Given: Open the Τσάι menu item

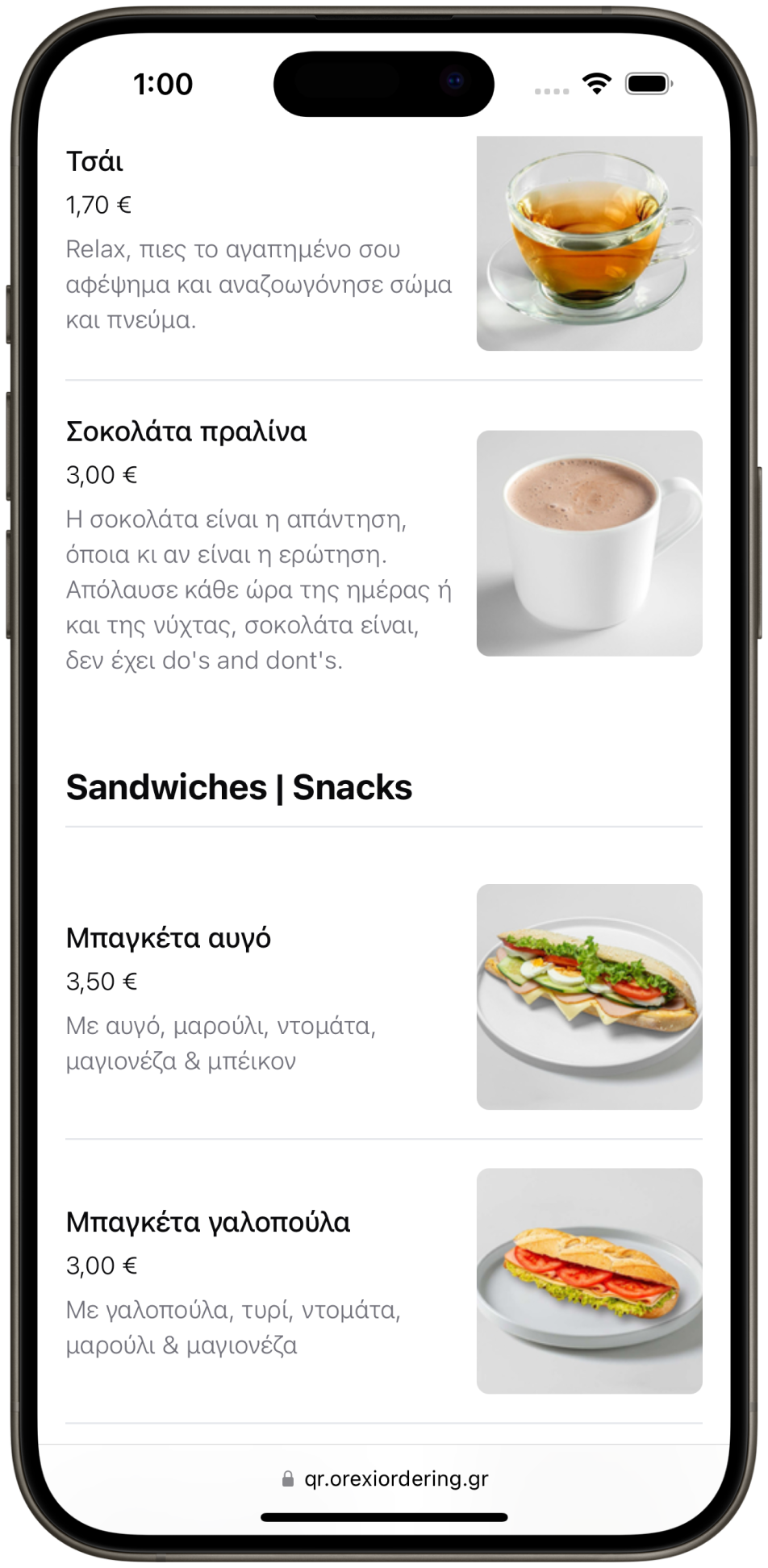Looking at the screenshot, I should (x=95, y=161).
